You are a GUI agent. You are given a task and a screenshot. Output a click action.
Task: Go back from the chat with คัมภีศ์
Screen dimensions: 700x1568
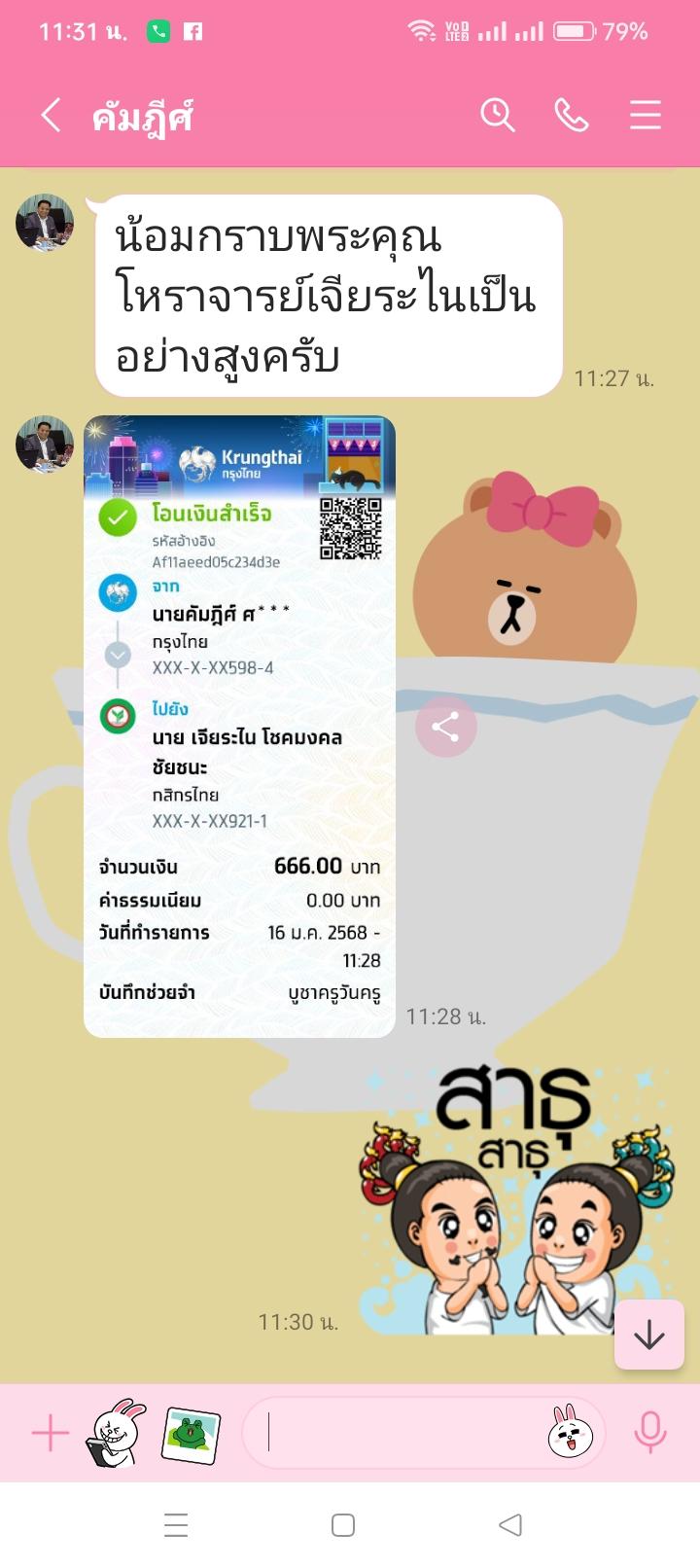point(51,115)
